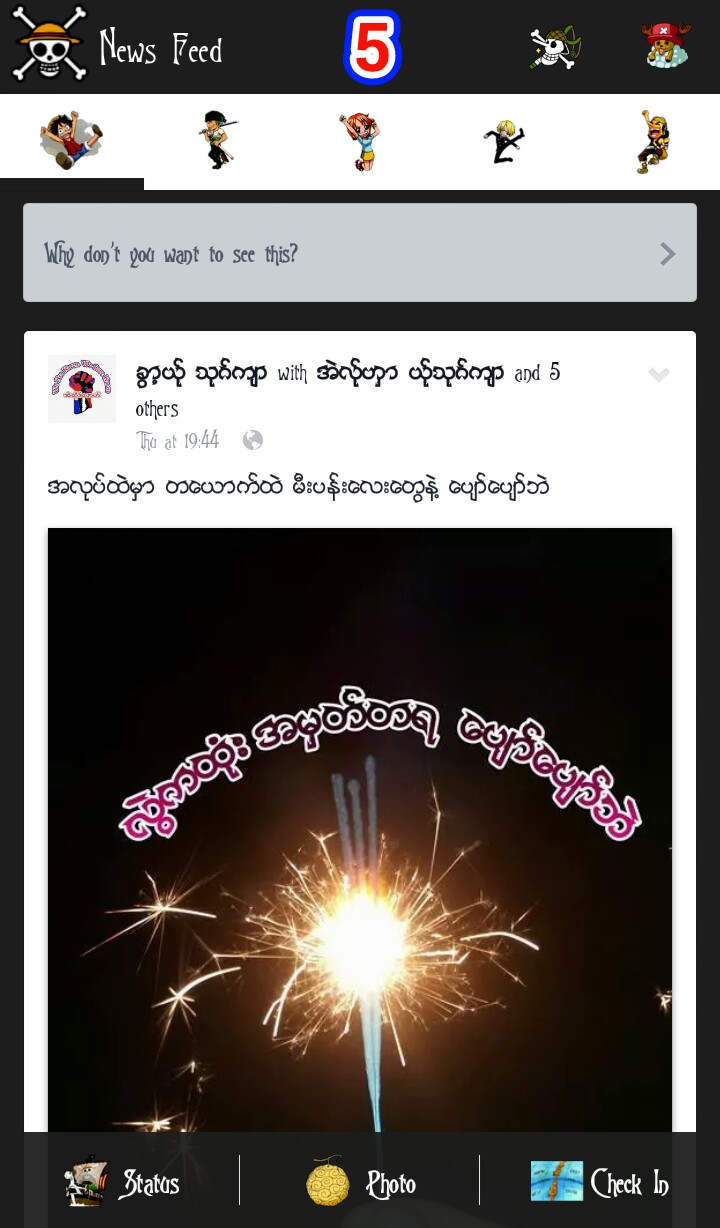Write a new Status update
Image resolution: width=720 pixels, height=1228 pixels.
(122, 1185)
